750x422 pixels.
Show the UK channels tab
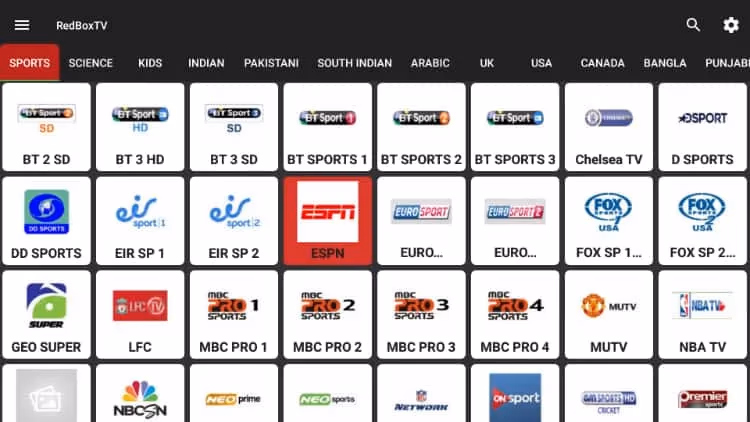coord(487,63)
